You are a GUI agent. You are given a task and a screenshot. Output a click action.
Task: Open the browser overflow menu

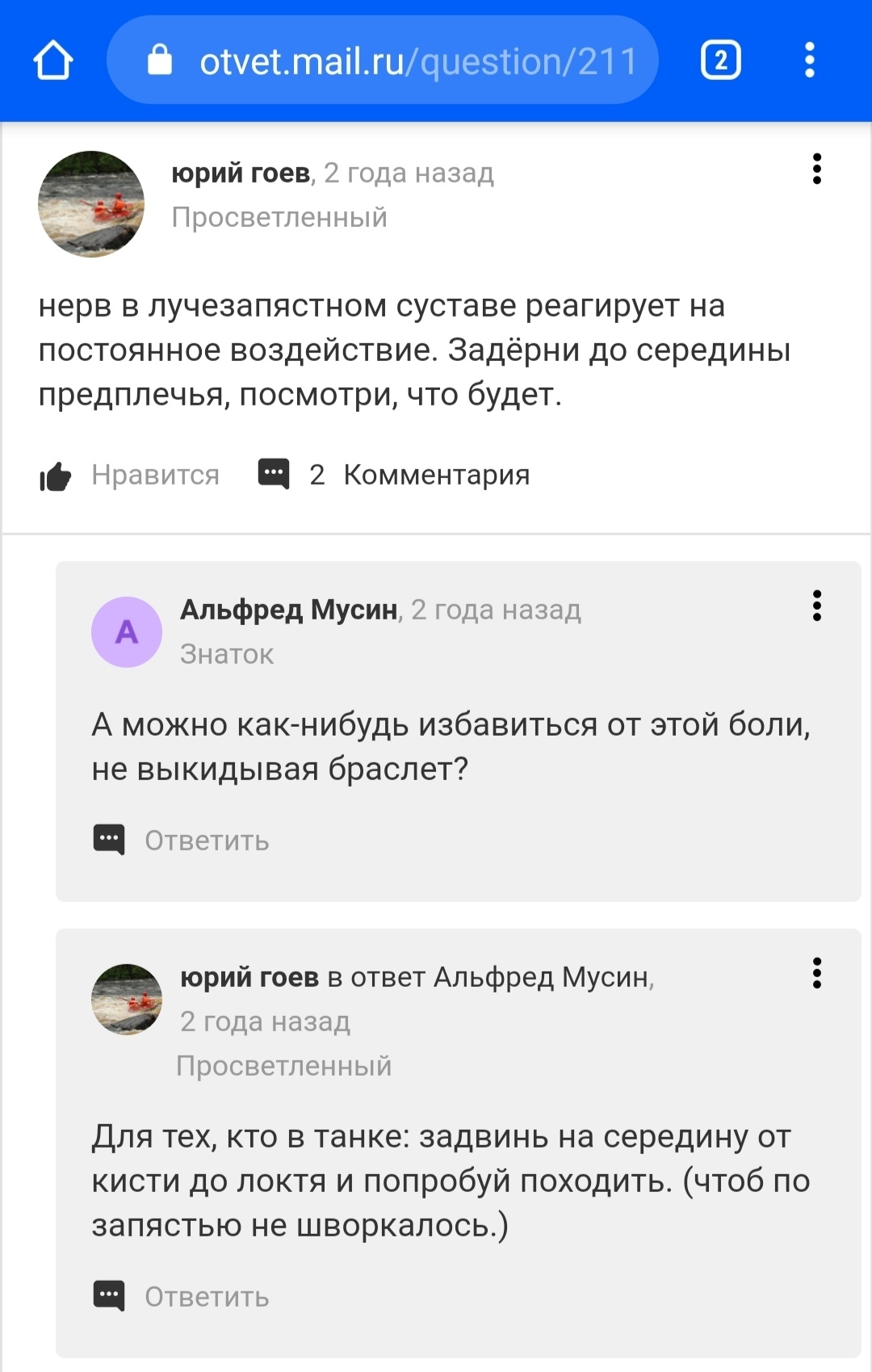[810, 61]
